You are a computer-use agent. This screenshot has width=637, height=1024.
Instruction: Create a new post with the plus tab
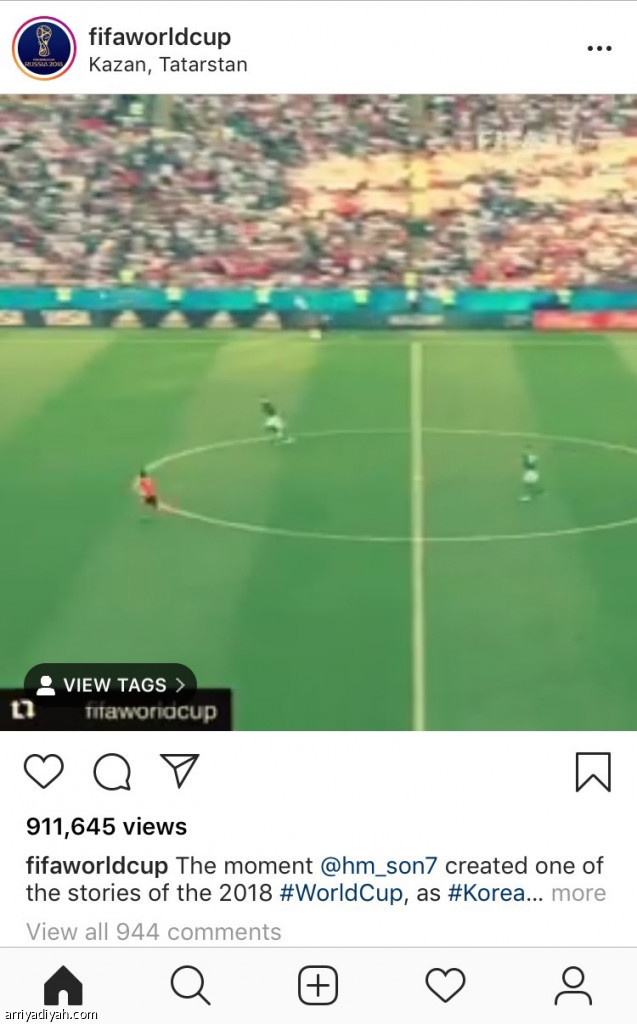pyautogui.click(x=318, y=986)
